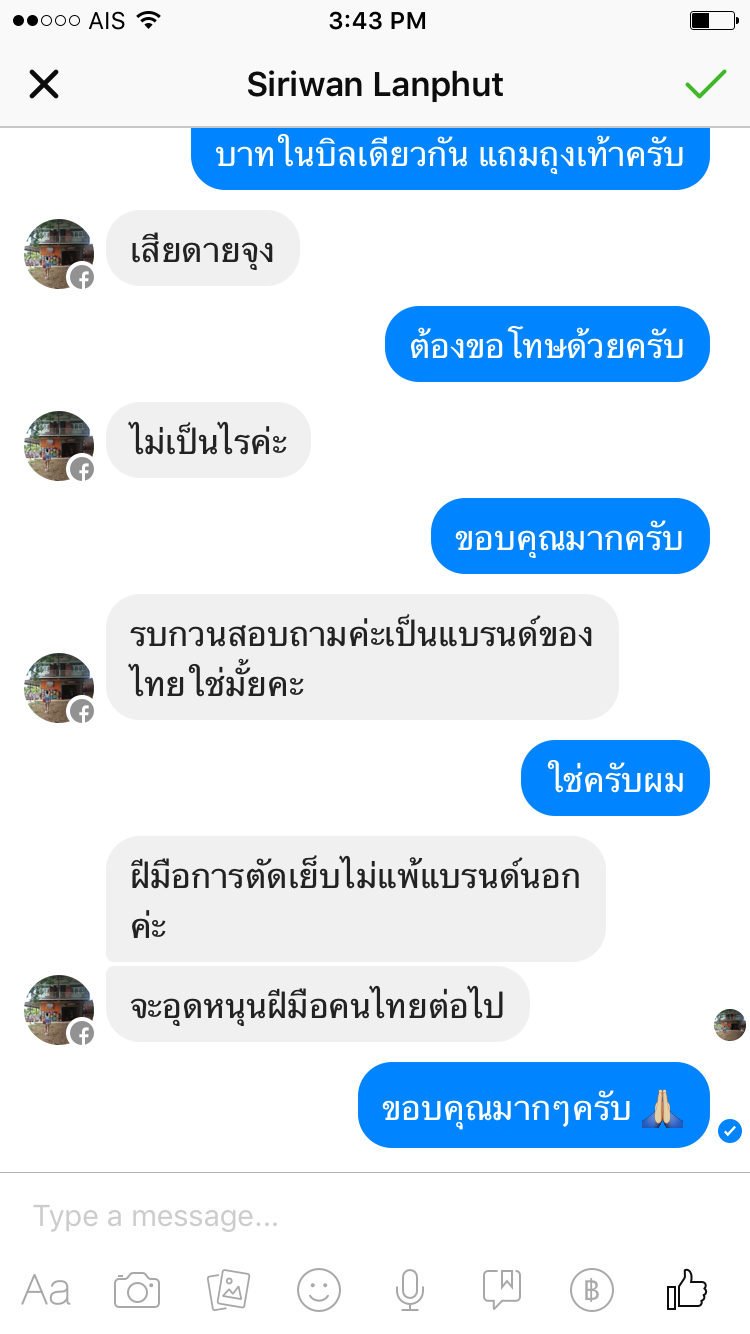The width and height of the screenshot is (750, 1334).
Task: Tap the green checkmark to mark done
Action: tap(706, 84)
